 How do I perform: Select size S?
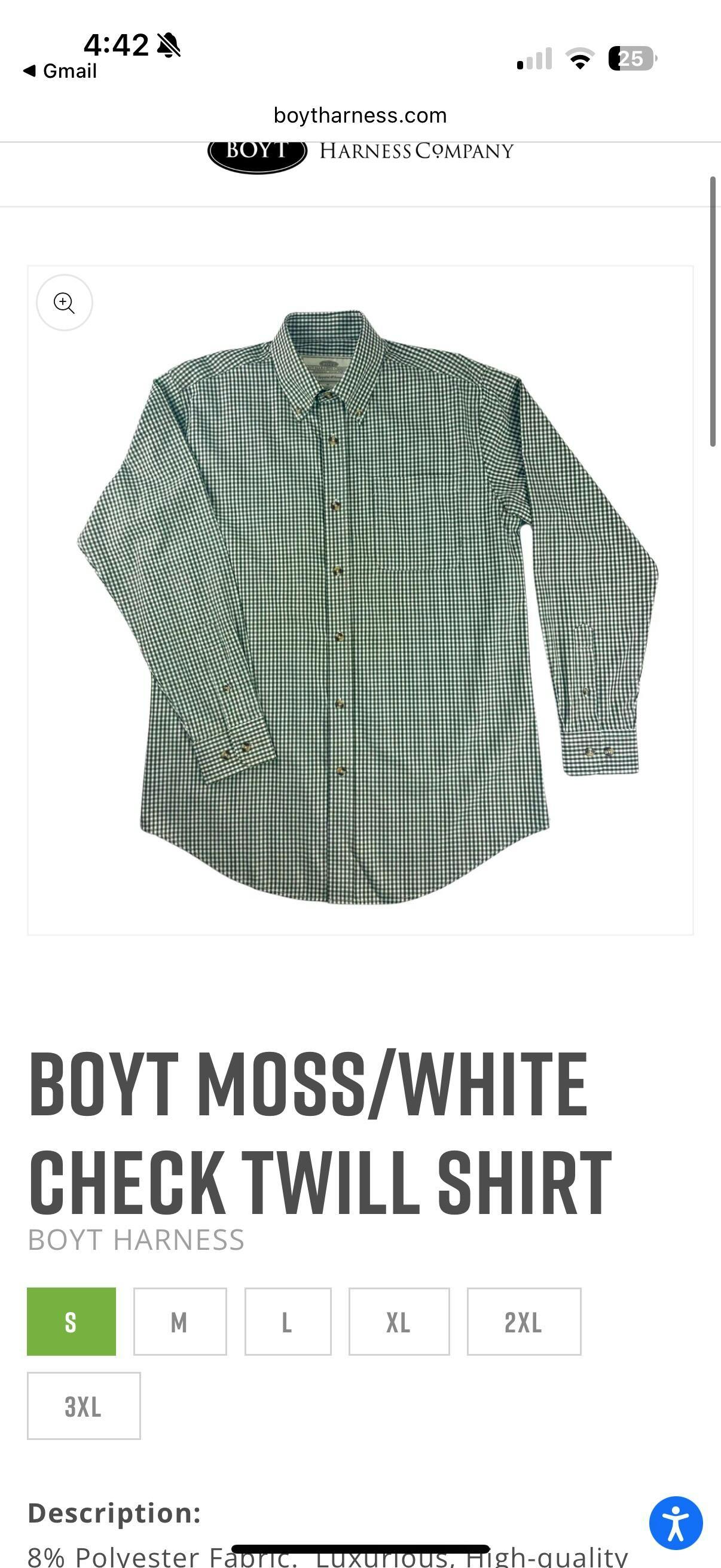tap(71, 1322)
